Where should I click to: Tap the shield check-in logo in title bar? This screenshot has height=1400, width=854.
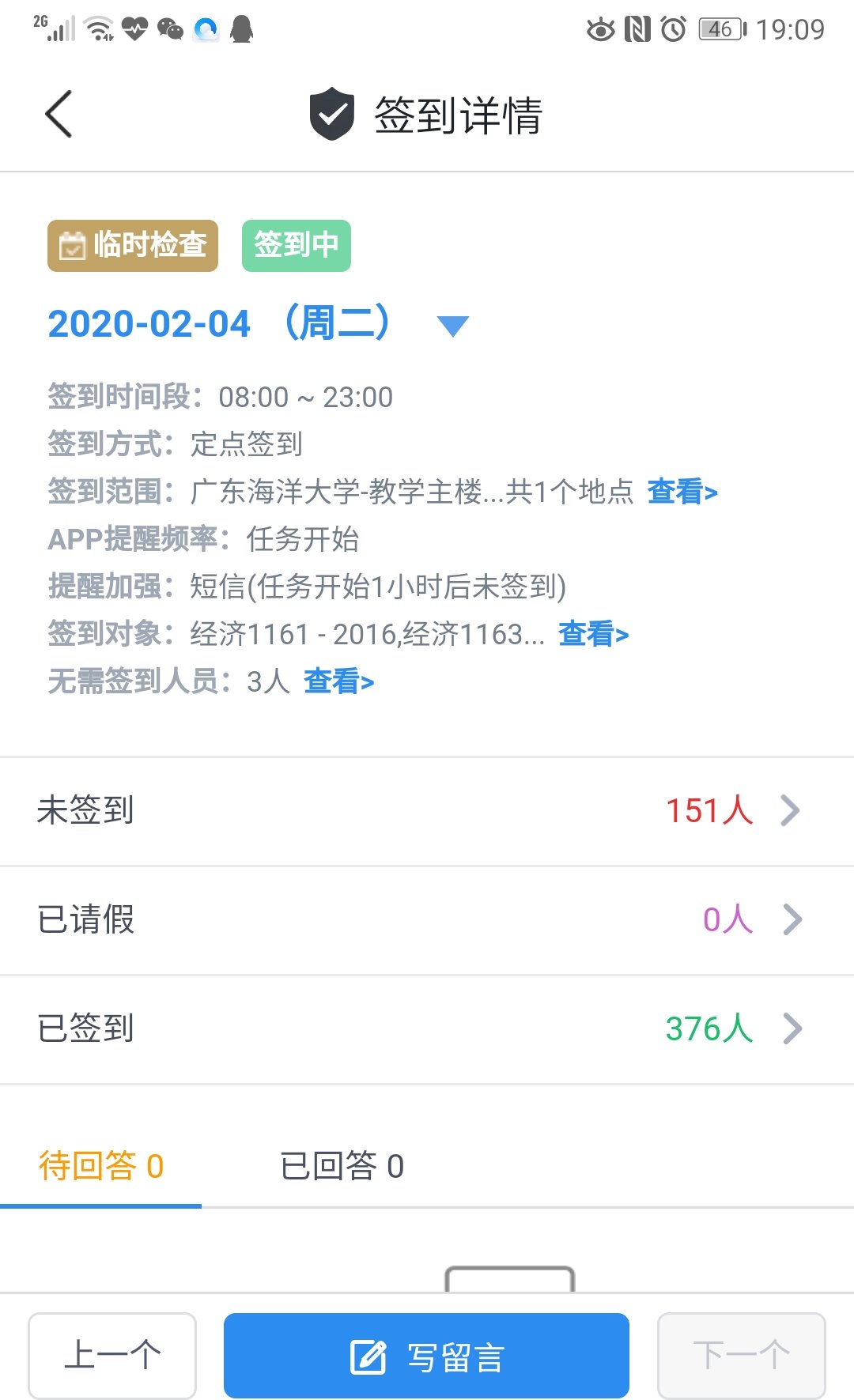coord(331,115)
